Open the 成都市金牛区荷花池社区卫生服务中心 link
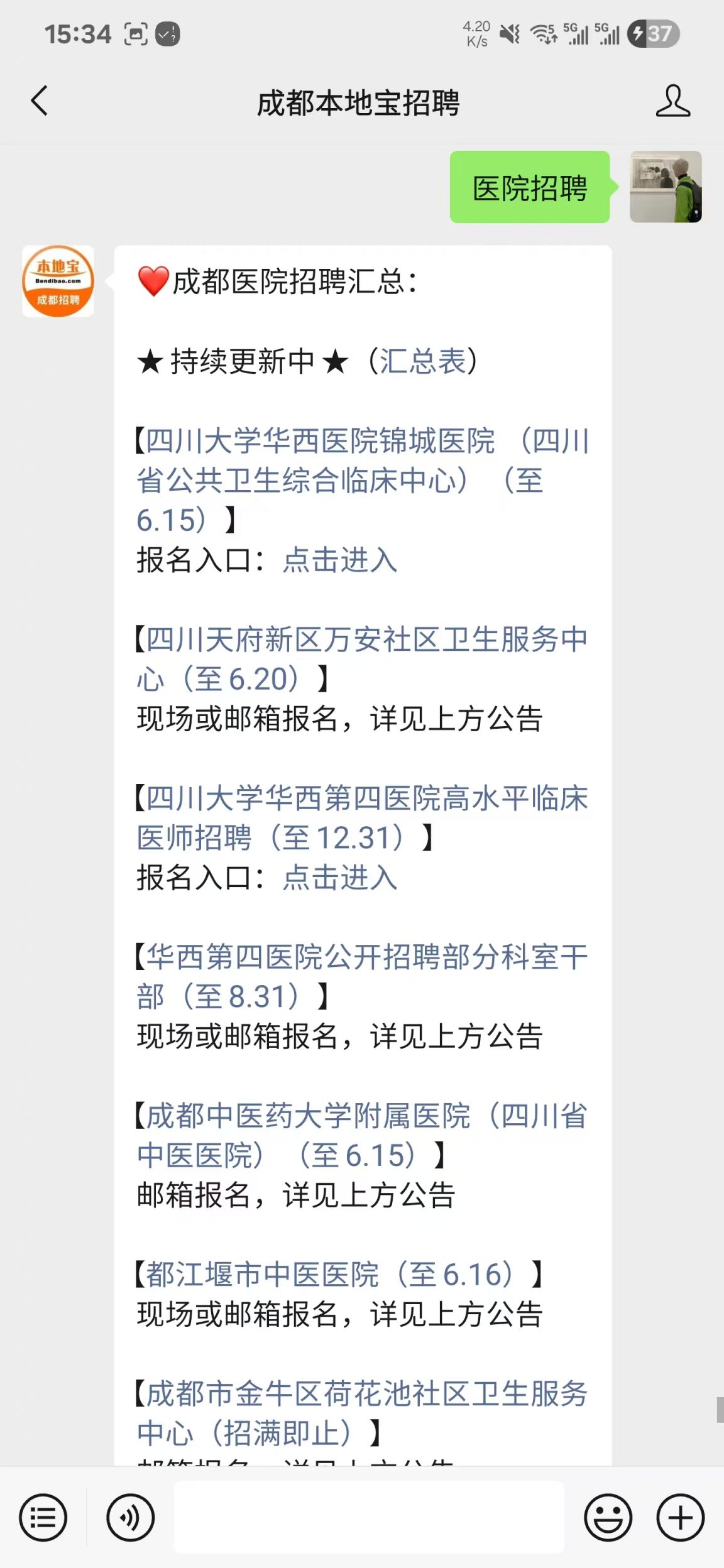 (x=365, y=1394)
